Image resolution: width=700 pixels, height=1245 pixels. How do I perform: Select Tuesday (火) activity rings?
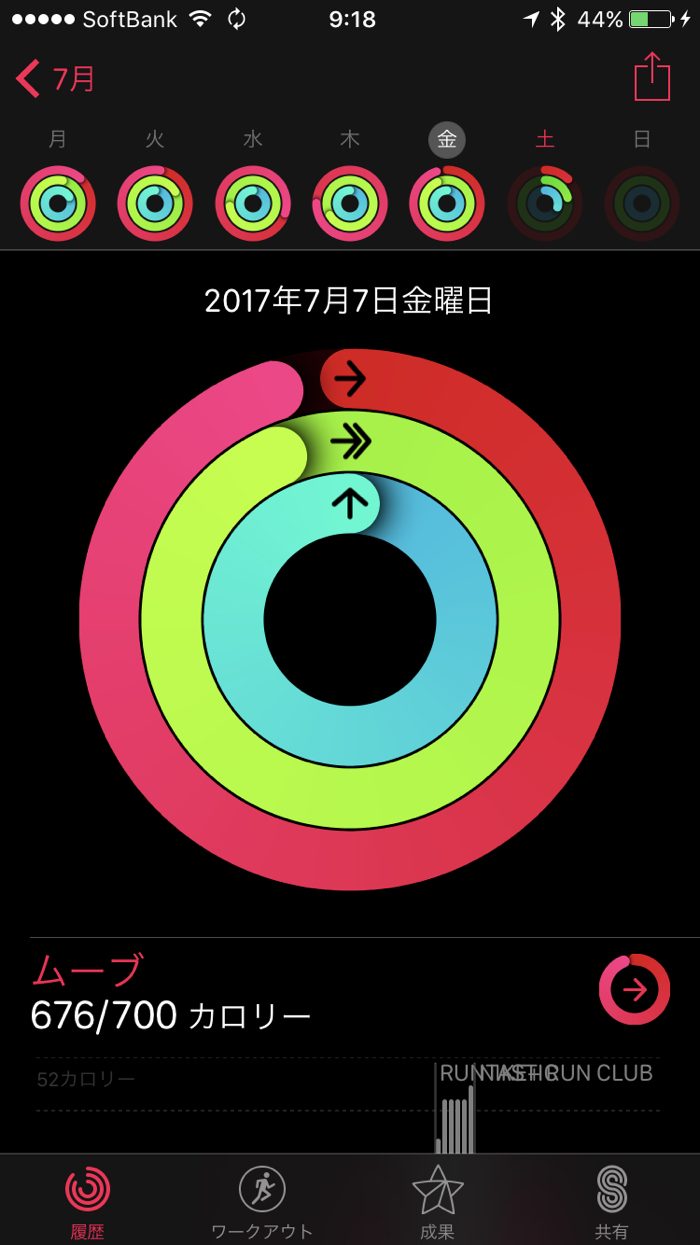tap(155, 203)
